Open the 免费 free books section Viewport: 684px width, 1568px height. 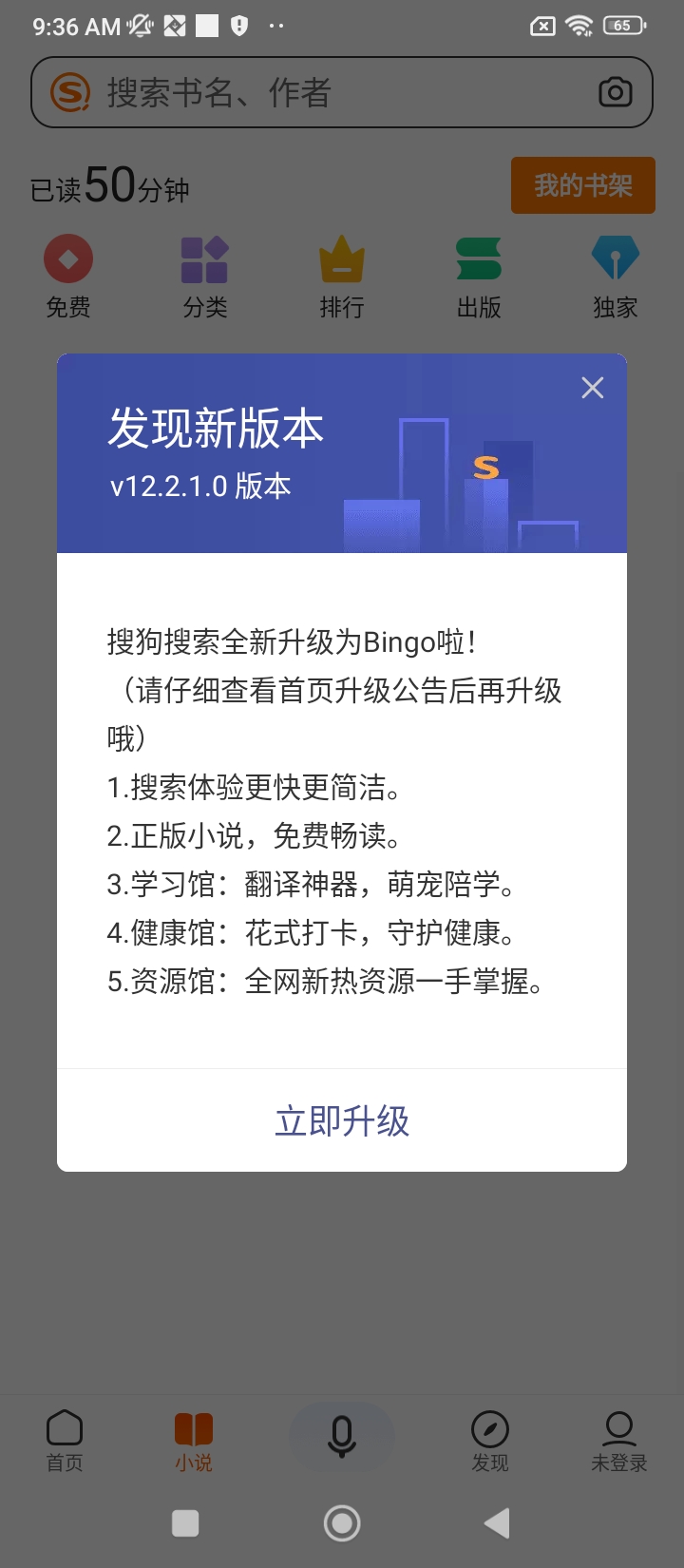click(68, 276)
